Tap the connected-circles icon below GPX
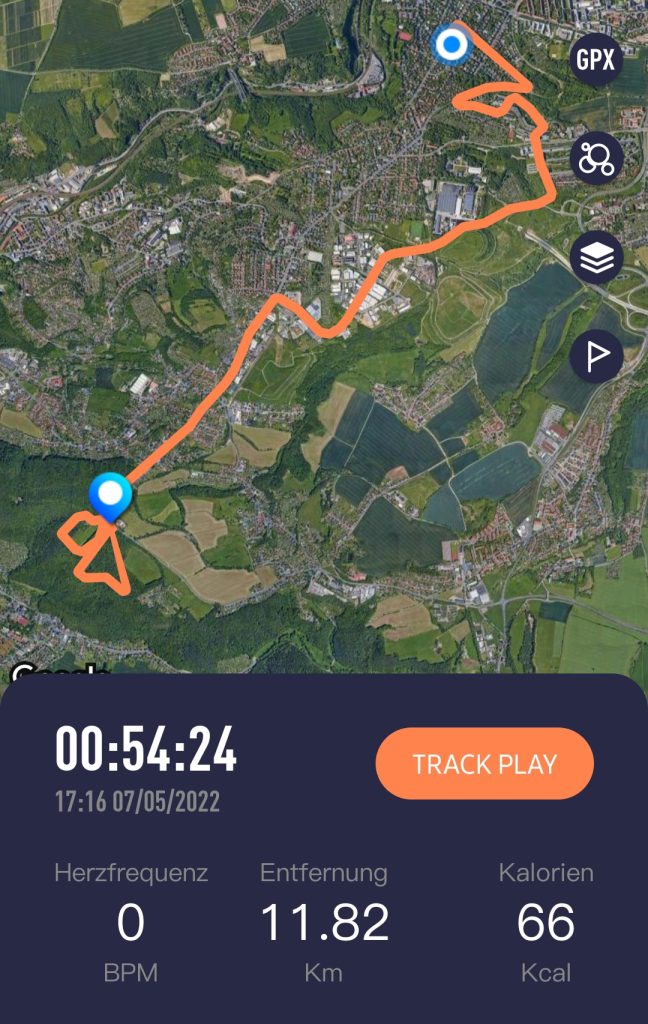 point(596,158)
